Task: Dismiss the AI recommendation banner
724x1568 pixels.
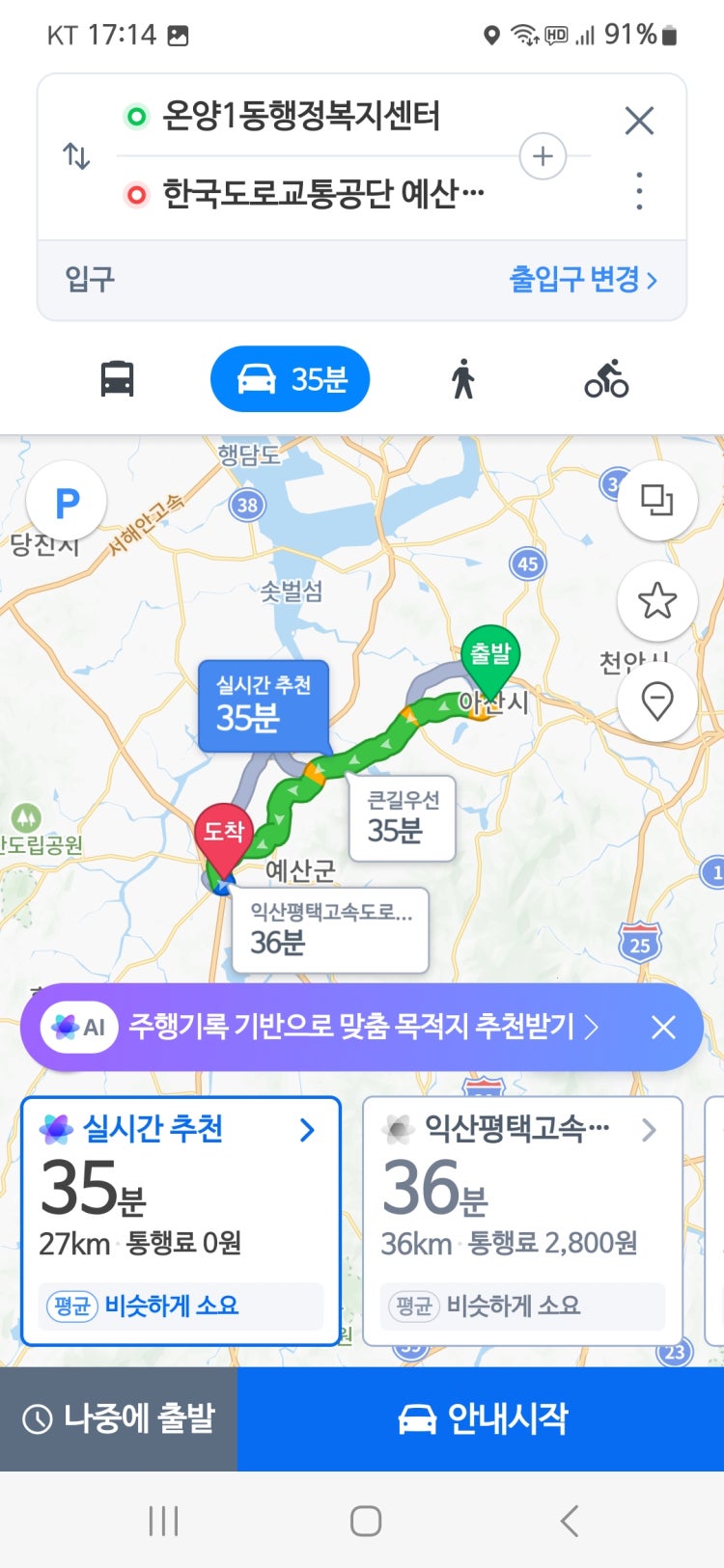Action: [663, 1027]
